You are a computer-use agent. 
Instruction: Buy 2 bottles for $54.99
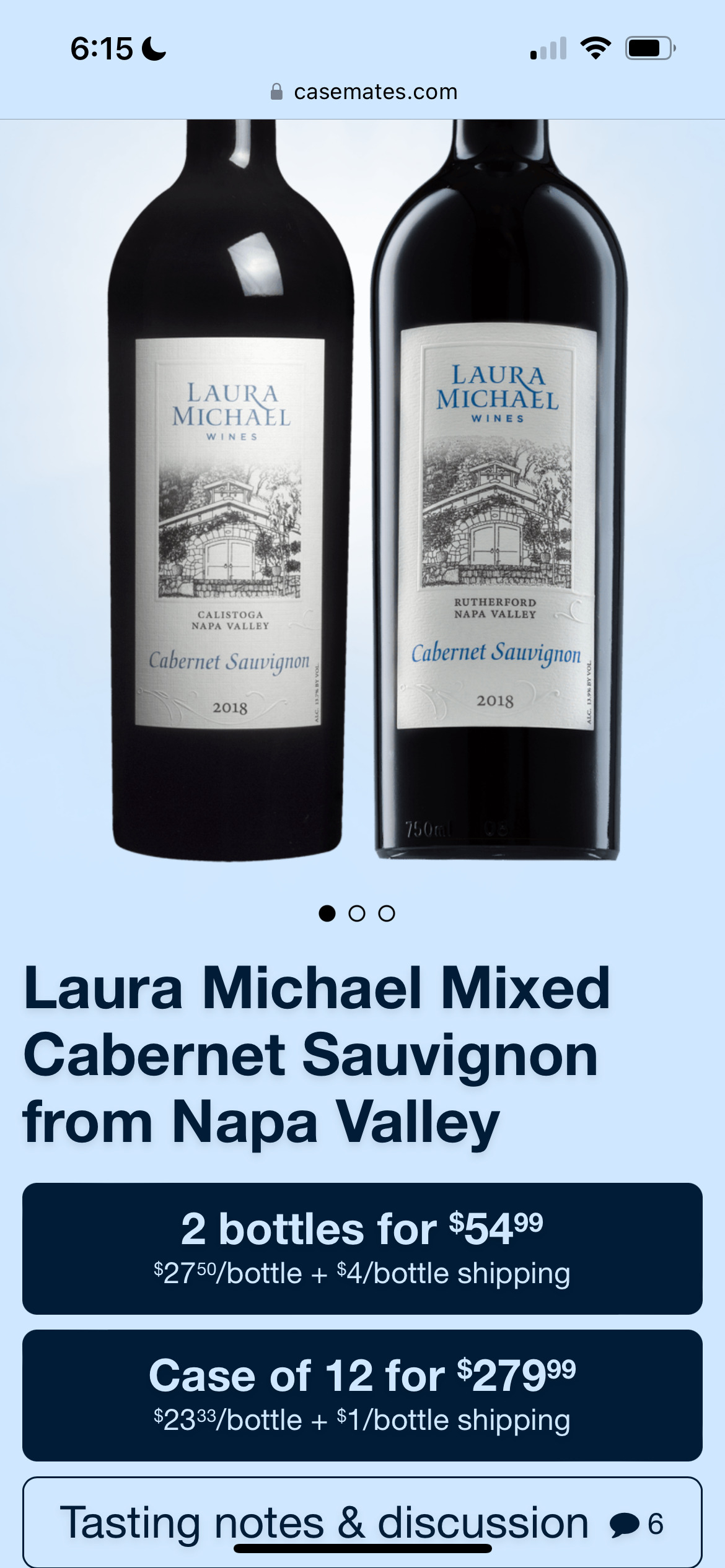click(362, 1248)
